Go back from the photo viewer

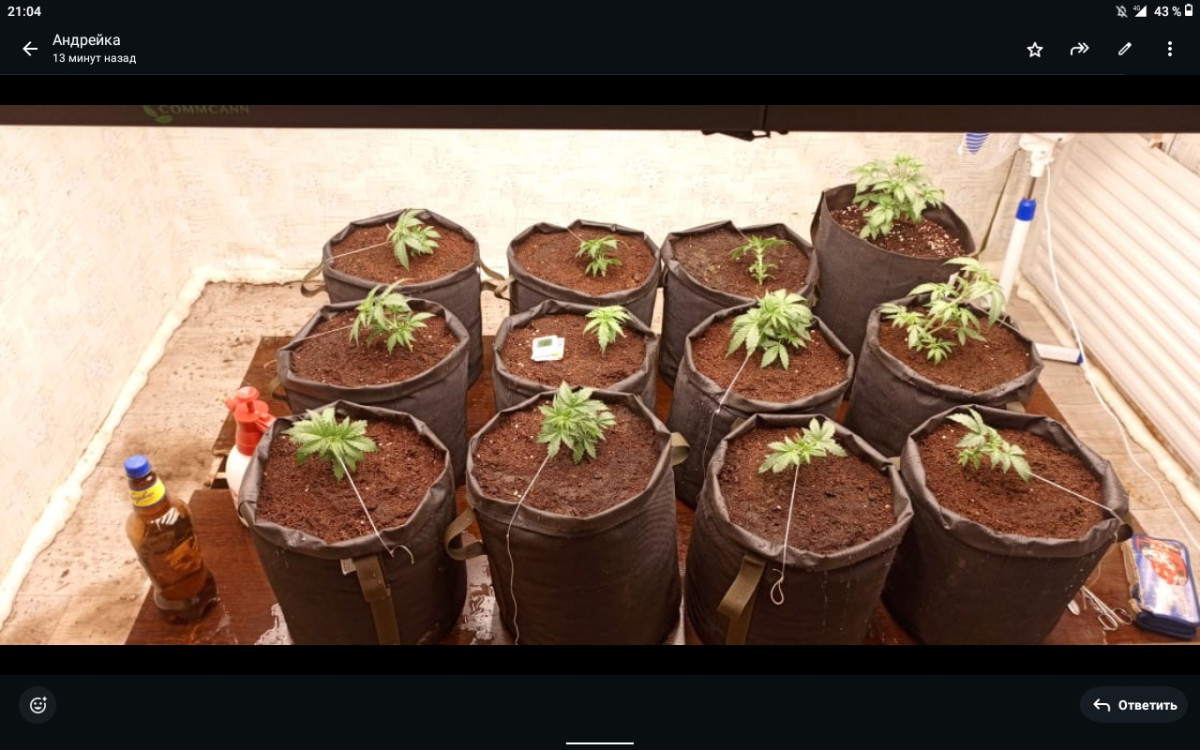coord(30,49)
